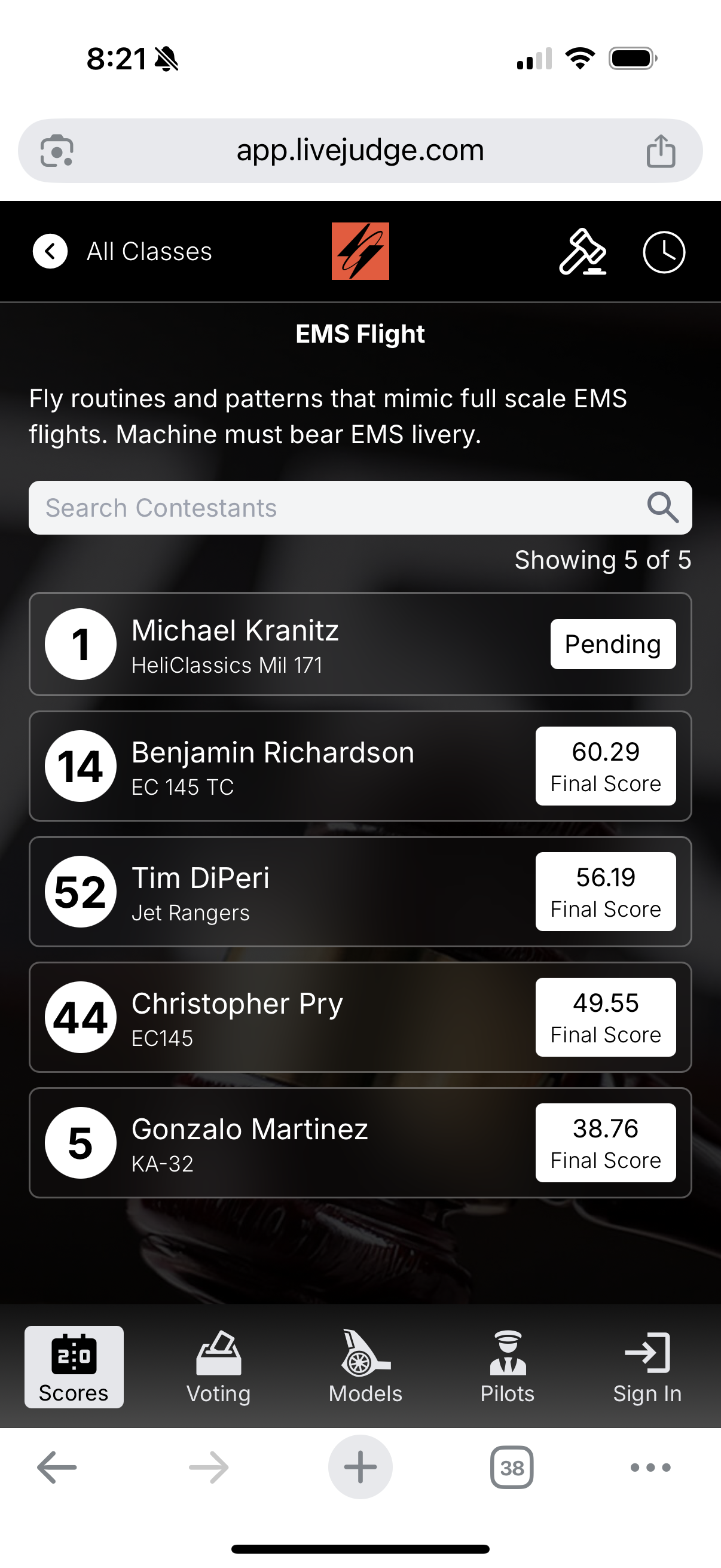Switch to the Models tab
The width and height of the screenshot is (721, 1568).
(x=365, y=1367)
